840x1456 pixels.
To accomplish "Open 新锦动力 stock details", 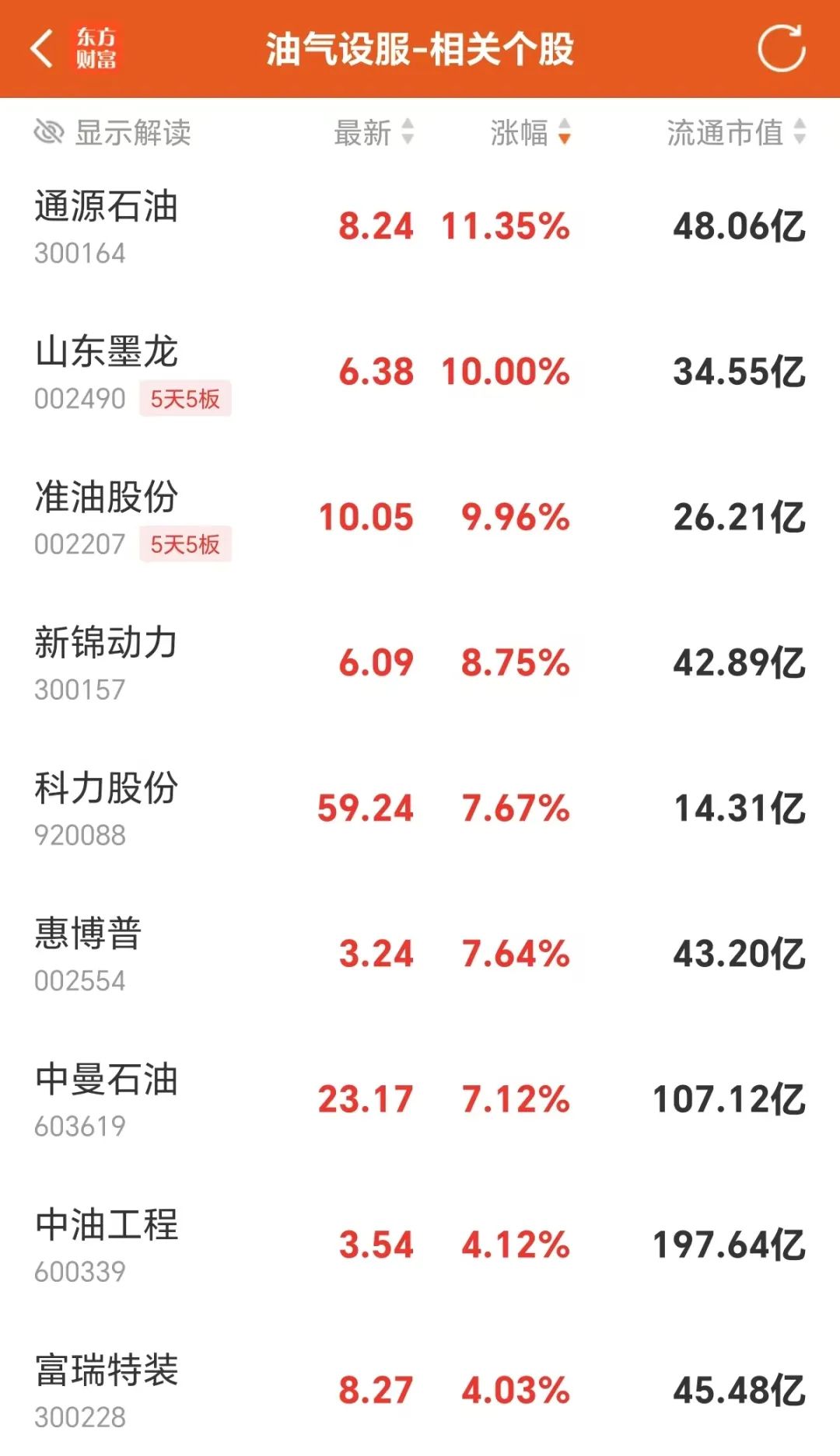I will coord(420,662).
